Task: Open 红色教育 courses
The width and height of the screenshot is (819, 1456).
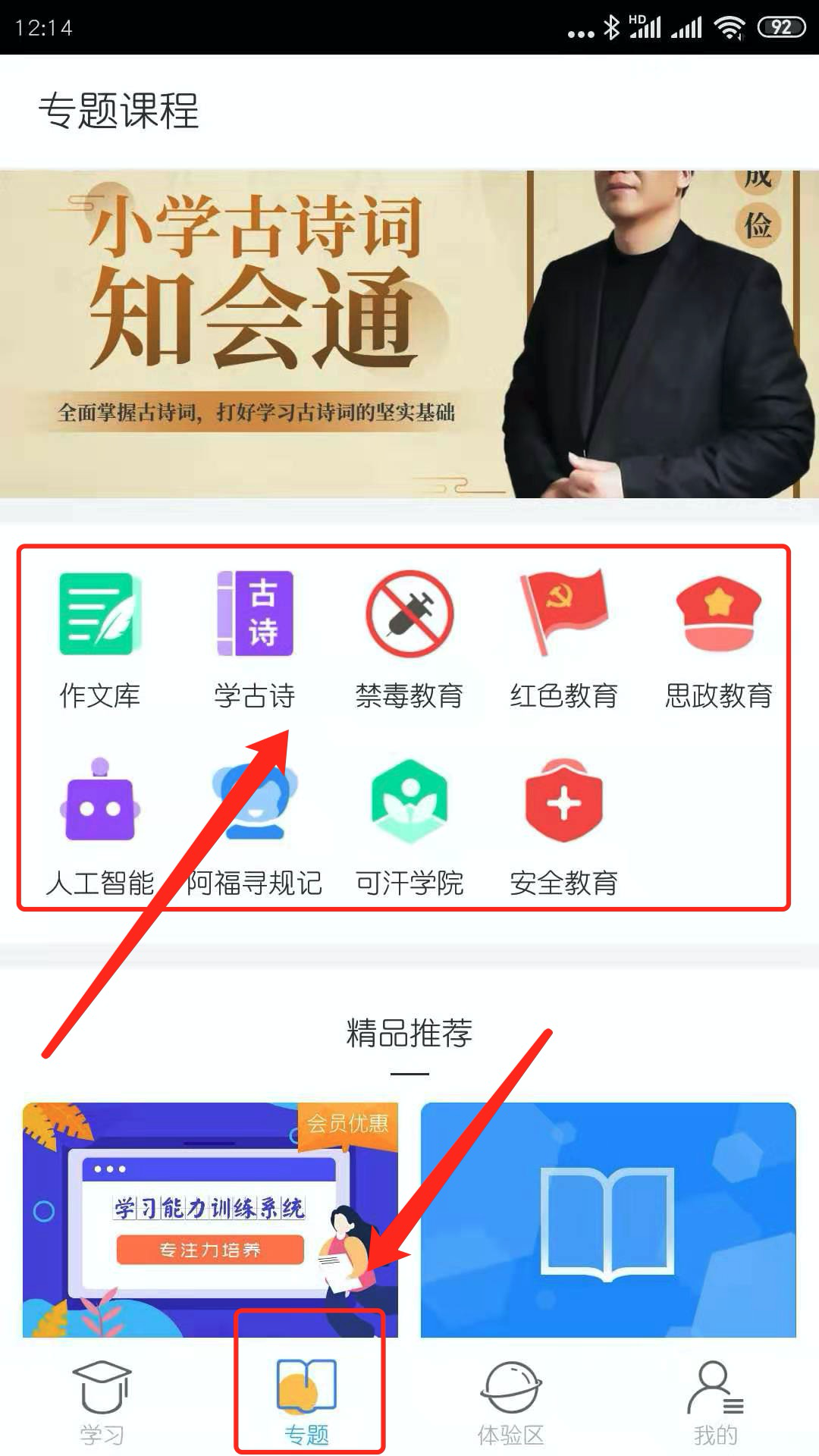Action: point(563,639)
